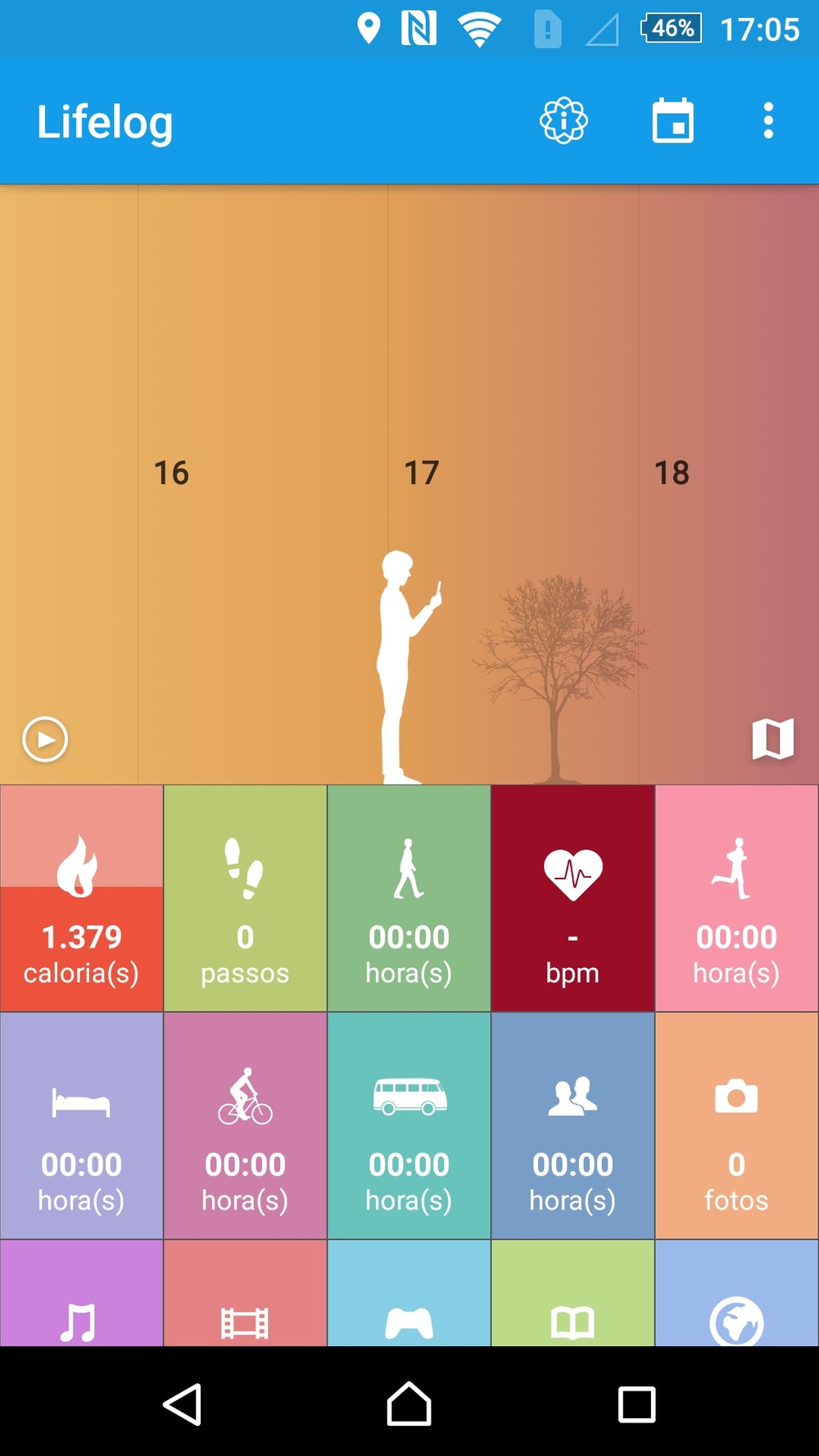This screenshot has width=819, height=1456.
Task: Open the cycling time tile
Action: coord(246,1126)
